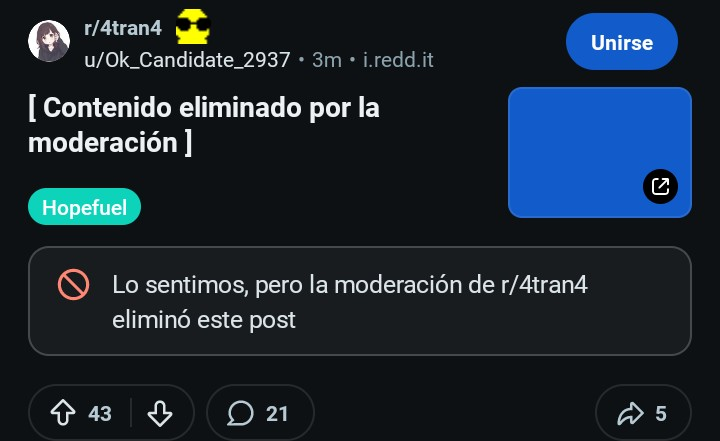This screenshot has height=441, width=720.
Task: Join the community with Unirse button
Action: click(621, 43)
